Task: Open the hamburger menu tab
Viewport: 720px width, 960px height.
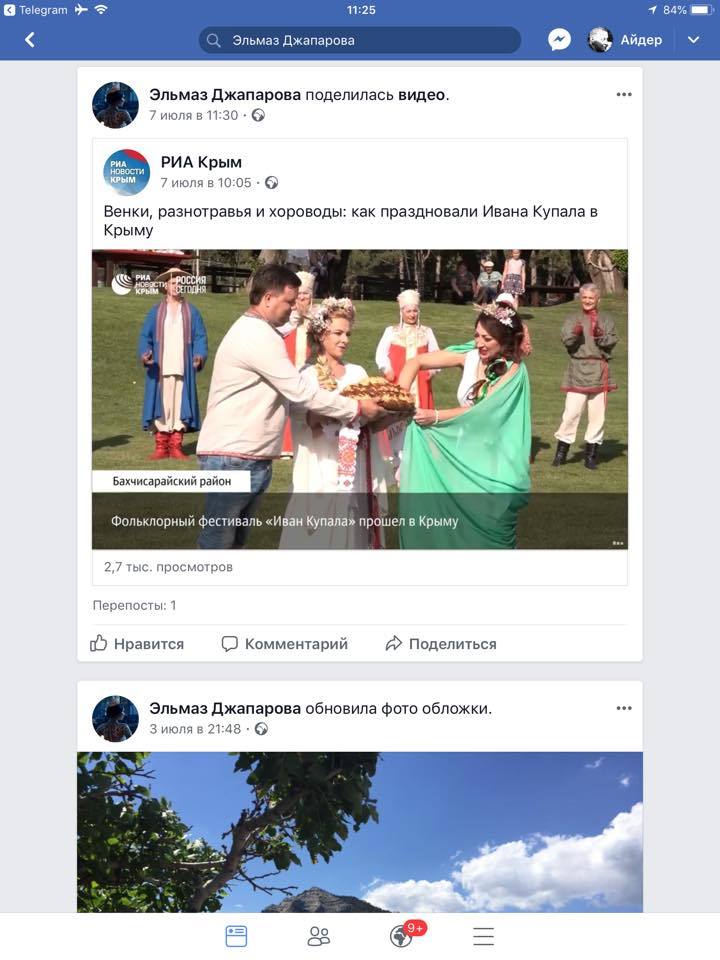Action: (x=484, y=936)
